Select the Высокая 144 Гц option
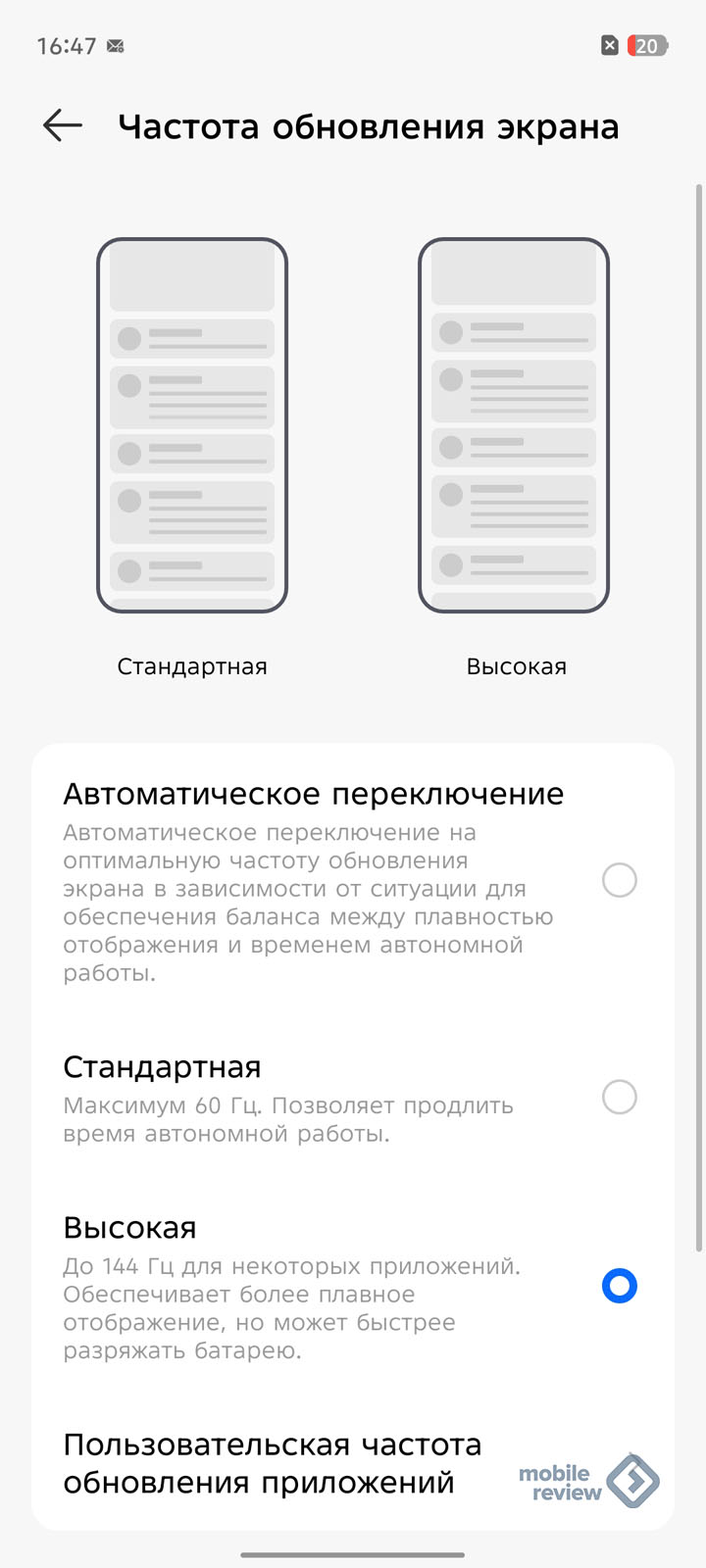The height and width of the screenshot is (1568, 706). [x=353, y=1286]
